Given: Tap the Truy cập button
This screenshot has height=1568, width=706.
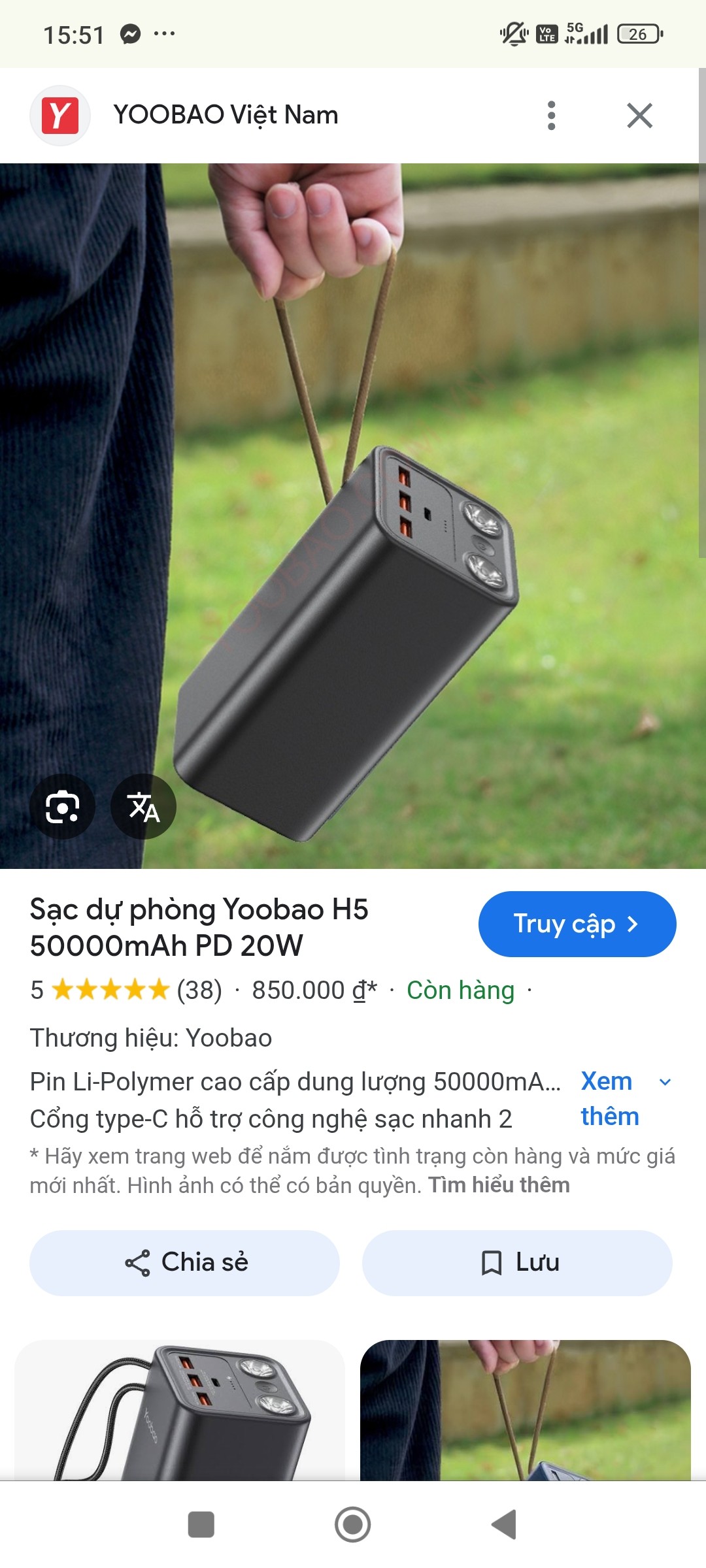Looking at the screenshot, I should pos(577,924).
